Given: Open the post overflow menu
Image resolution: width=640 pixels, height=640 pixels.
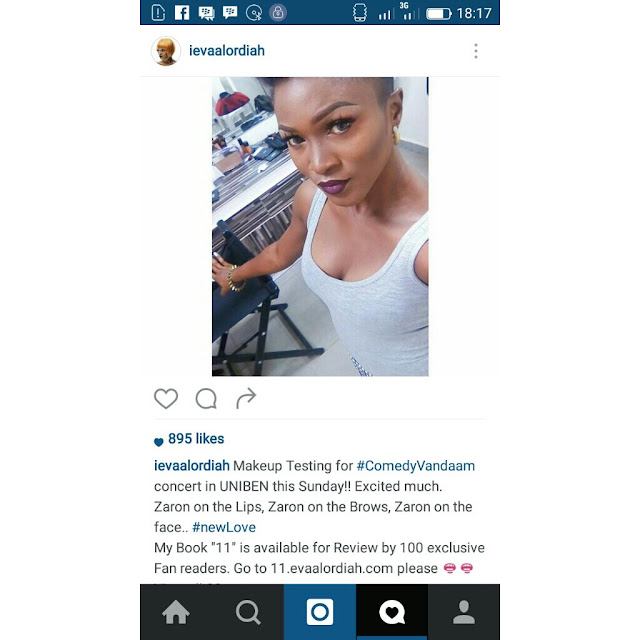Looking at the screenshot, I should (x=475, y=51).
